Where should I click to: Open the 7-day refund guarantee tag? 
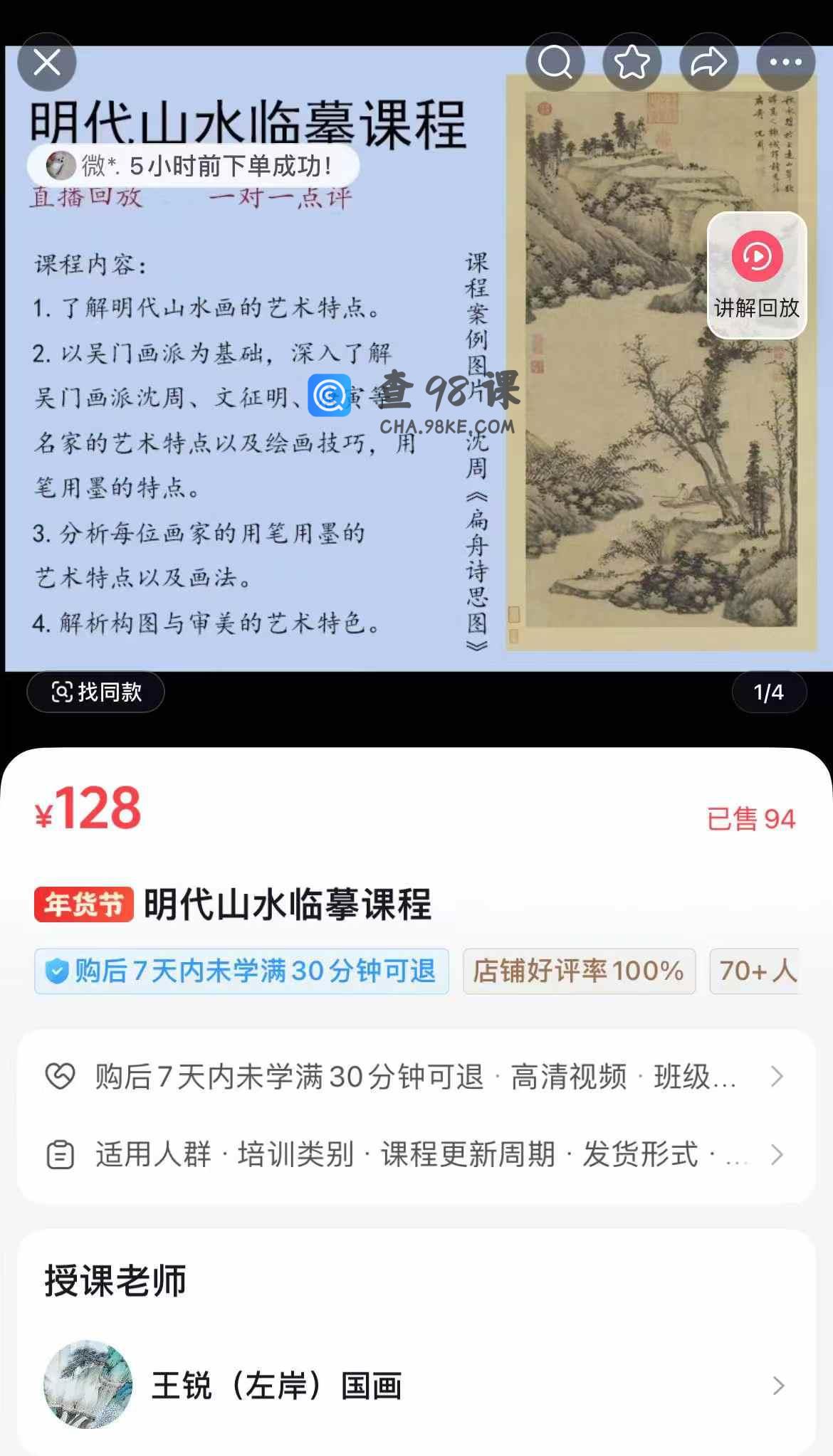(241, 971)
